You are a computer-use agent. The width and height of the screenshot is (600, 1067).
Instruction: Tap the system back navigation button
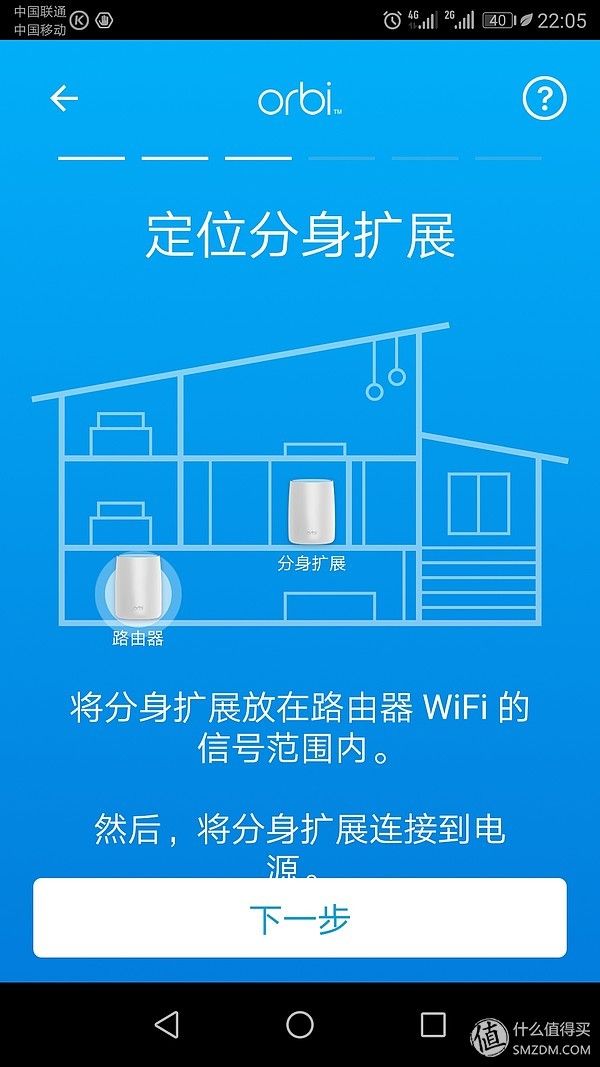[x=167, y=1024]
